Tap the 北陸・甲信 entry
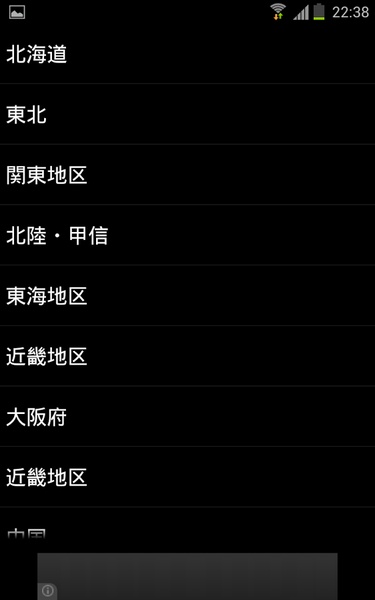Viewport: 375px width, 600px height. [188, 235]
